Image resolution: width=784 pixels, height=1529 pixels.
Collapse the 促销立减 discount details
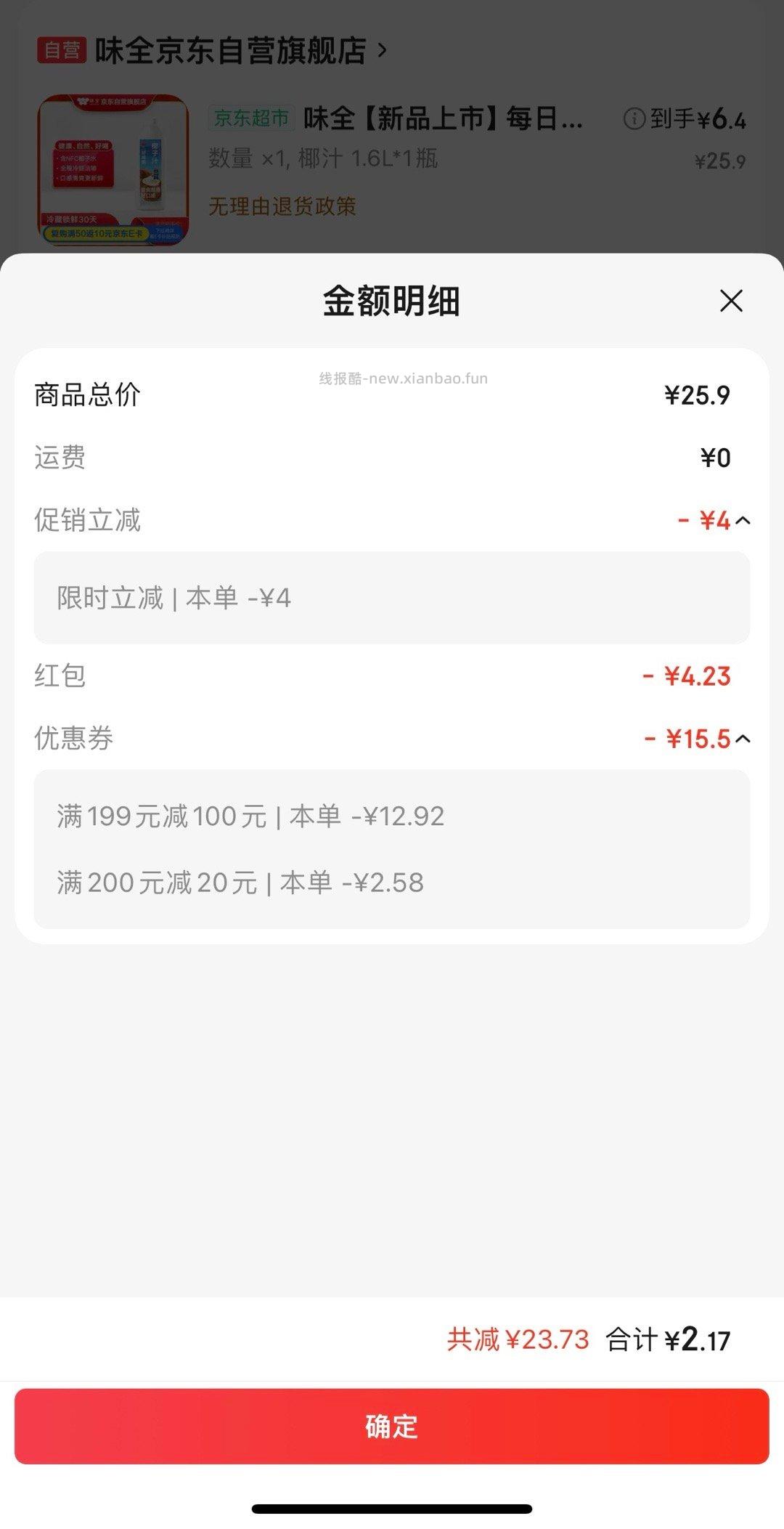[742, 520]
